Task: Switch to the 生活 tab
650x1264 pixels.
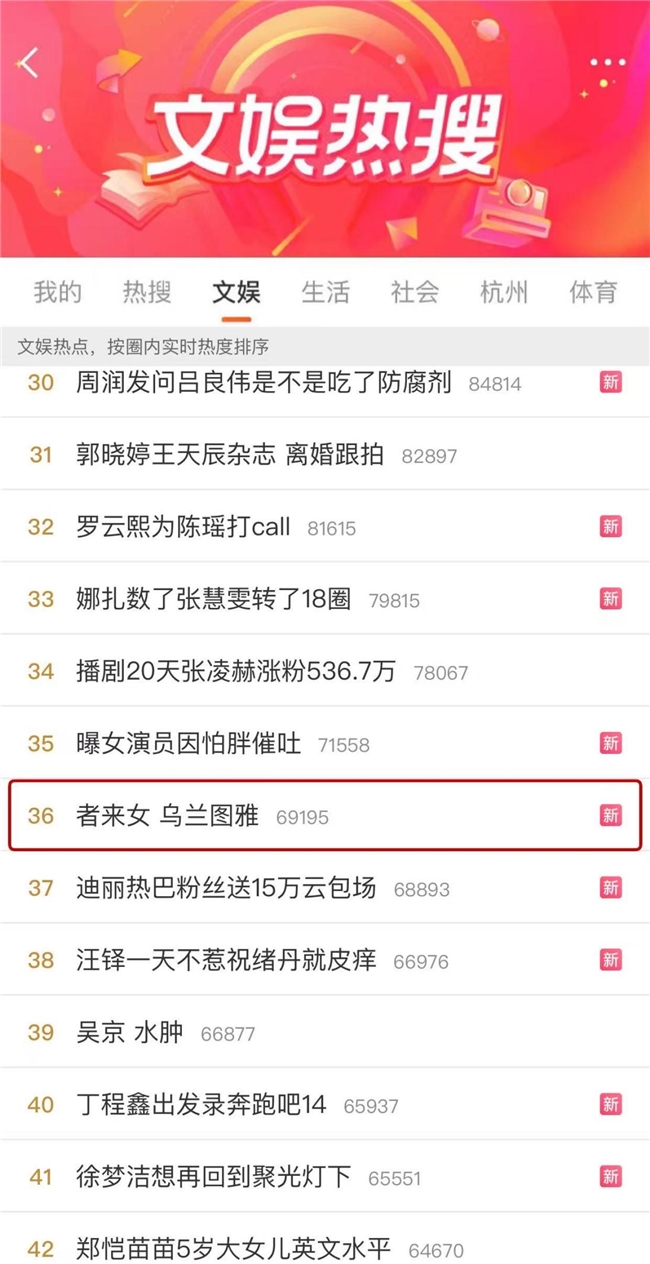Action: 326,292
